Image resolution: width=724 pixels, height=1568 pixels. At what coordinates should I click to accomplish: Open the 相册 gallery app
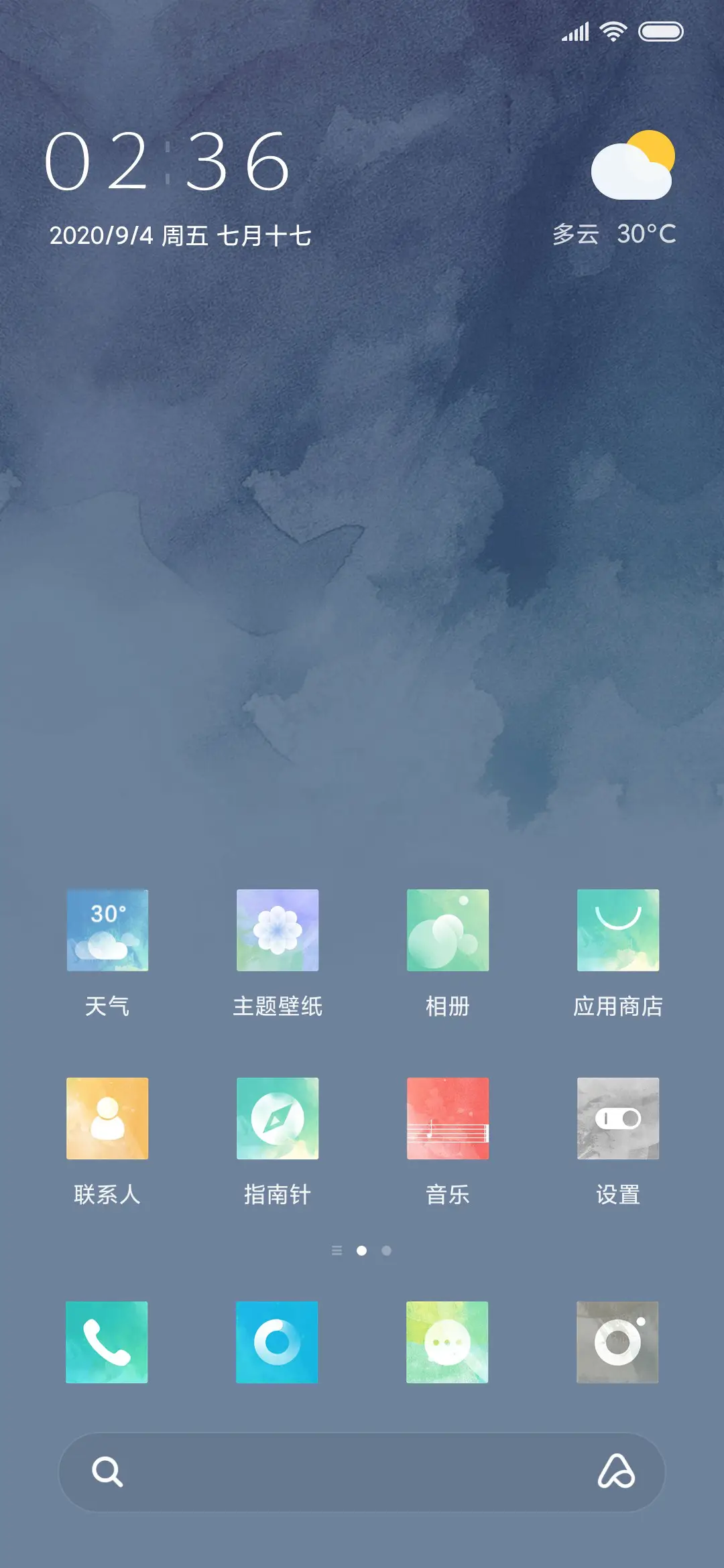point(446,931)
